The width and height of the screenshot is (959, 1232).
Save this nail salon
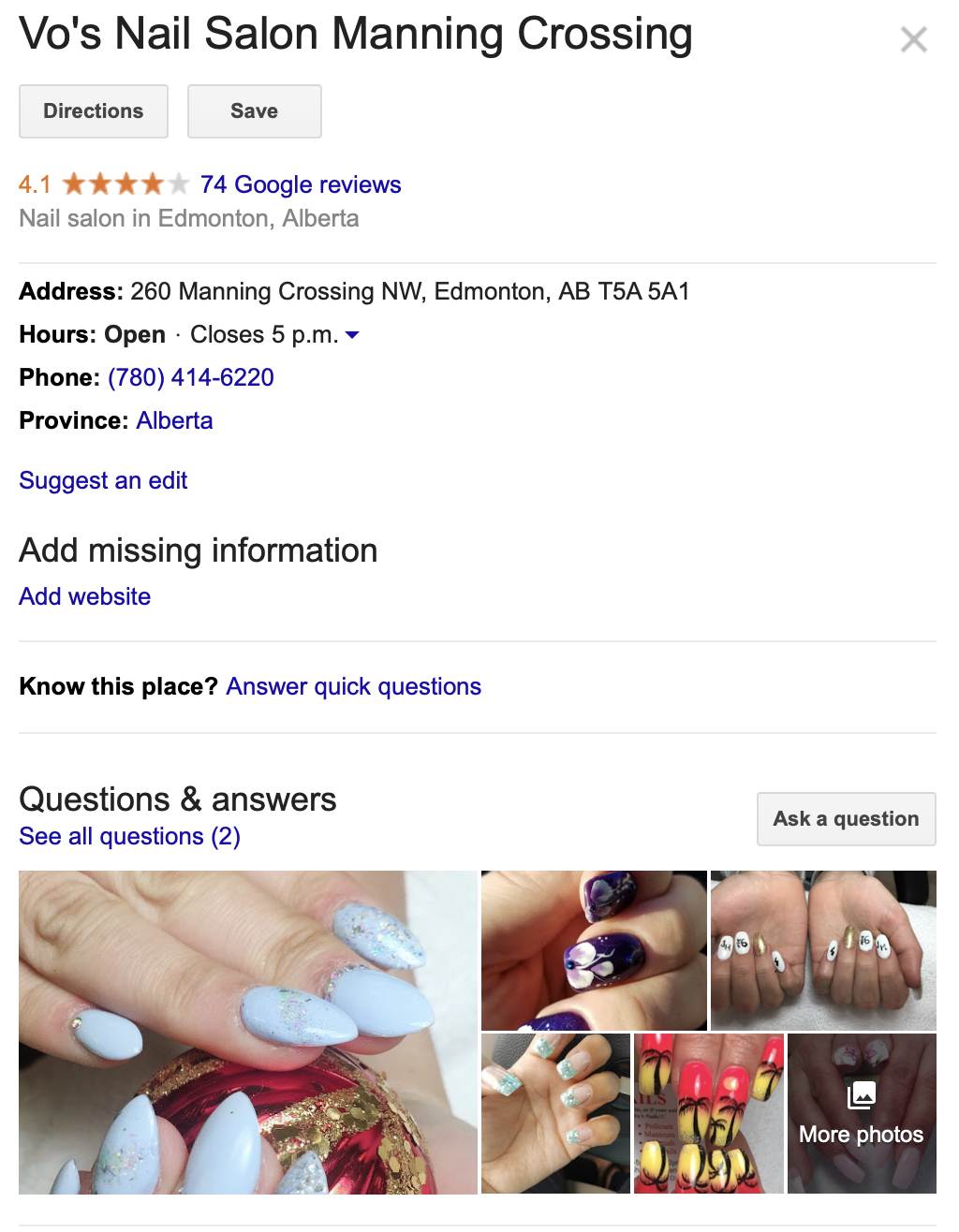tap(254, 111)
